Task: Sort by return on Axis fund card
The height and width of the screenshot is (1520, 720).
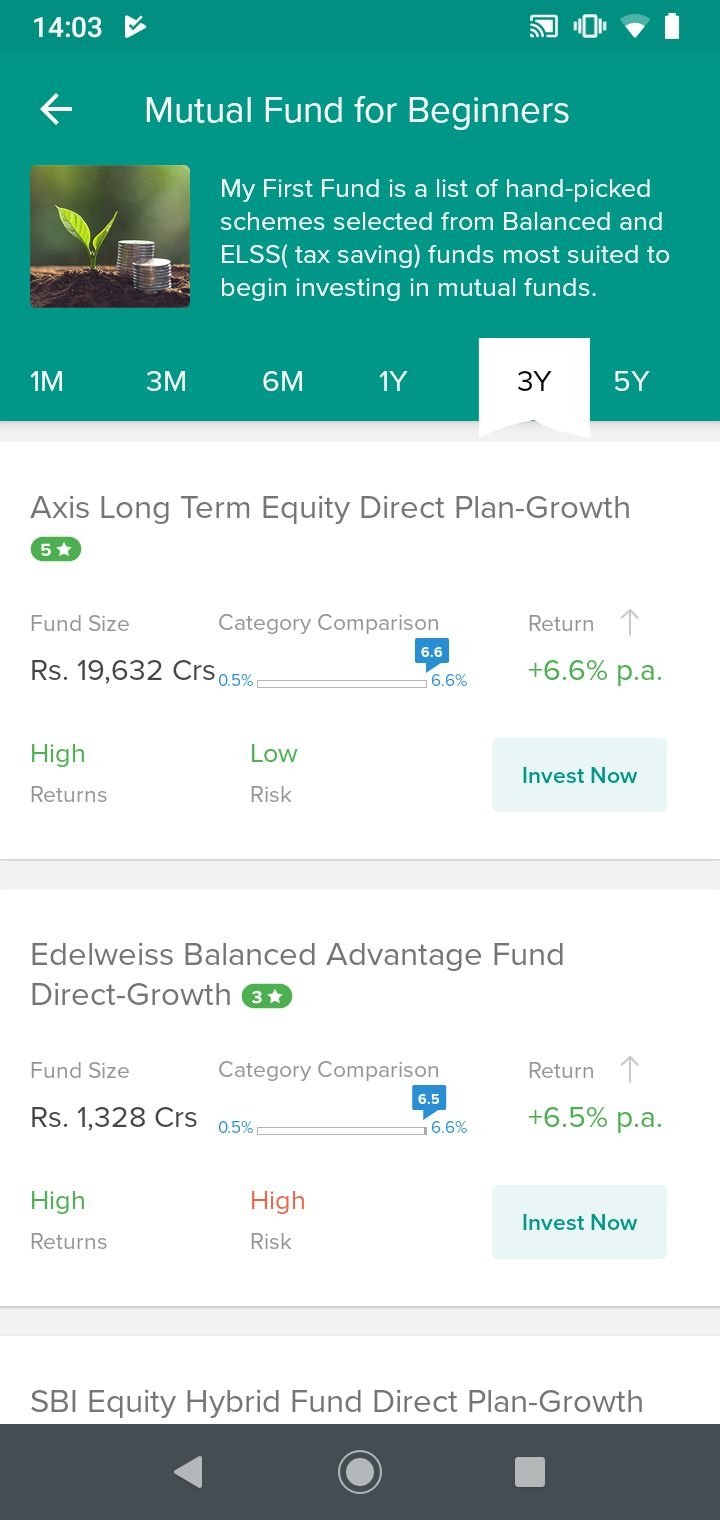Action: point(629,623)
